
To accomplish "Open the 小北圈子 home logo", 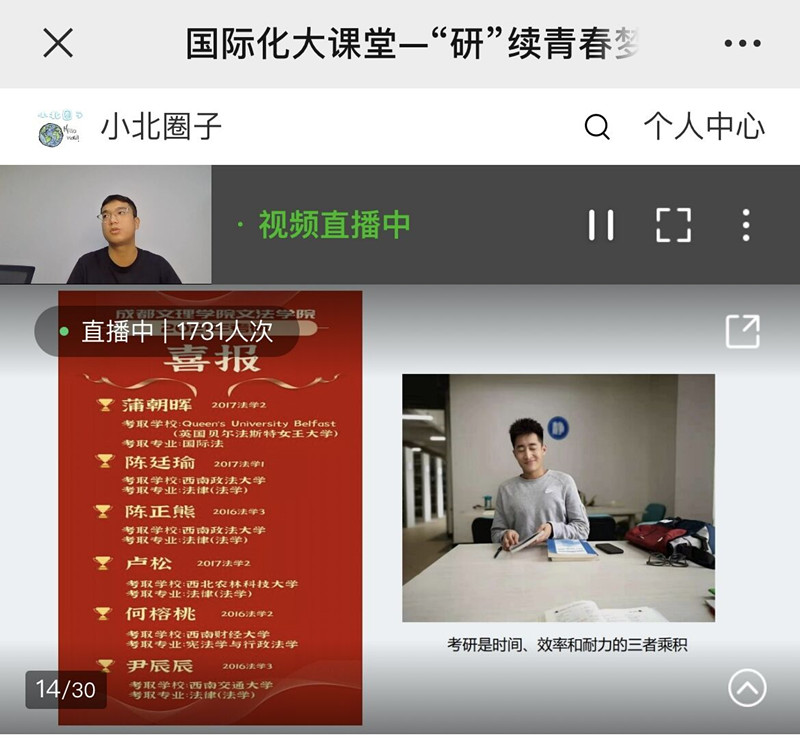I will tap(60, 128).
